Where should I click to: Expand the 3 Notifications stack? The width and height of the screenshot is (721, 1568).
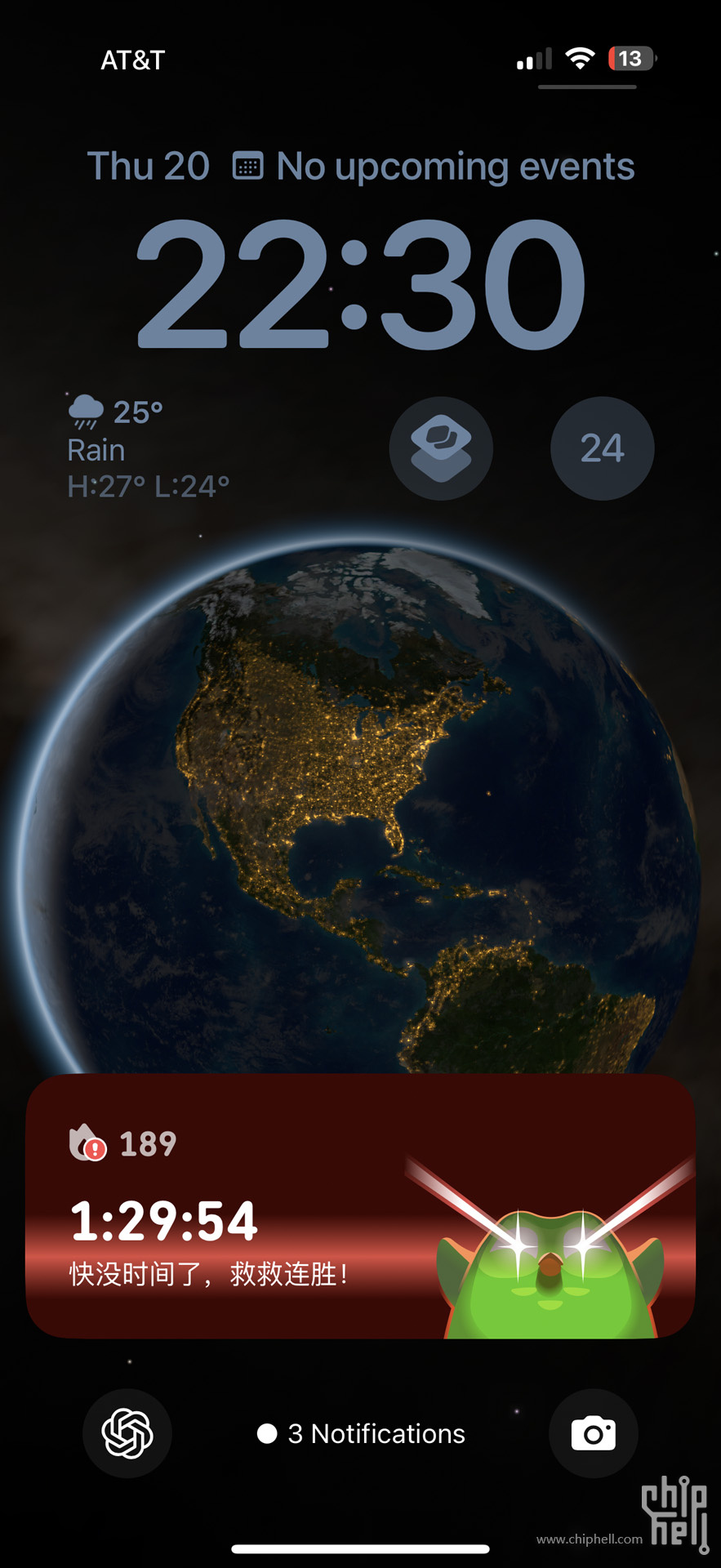[x=361, y=1433]
